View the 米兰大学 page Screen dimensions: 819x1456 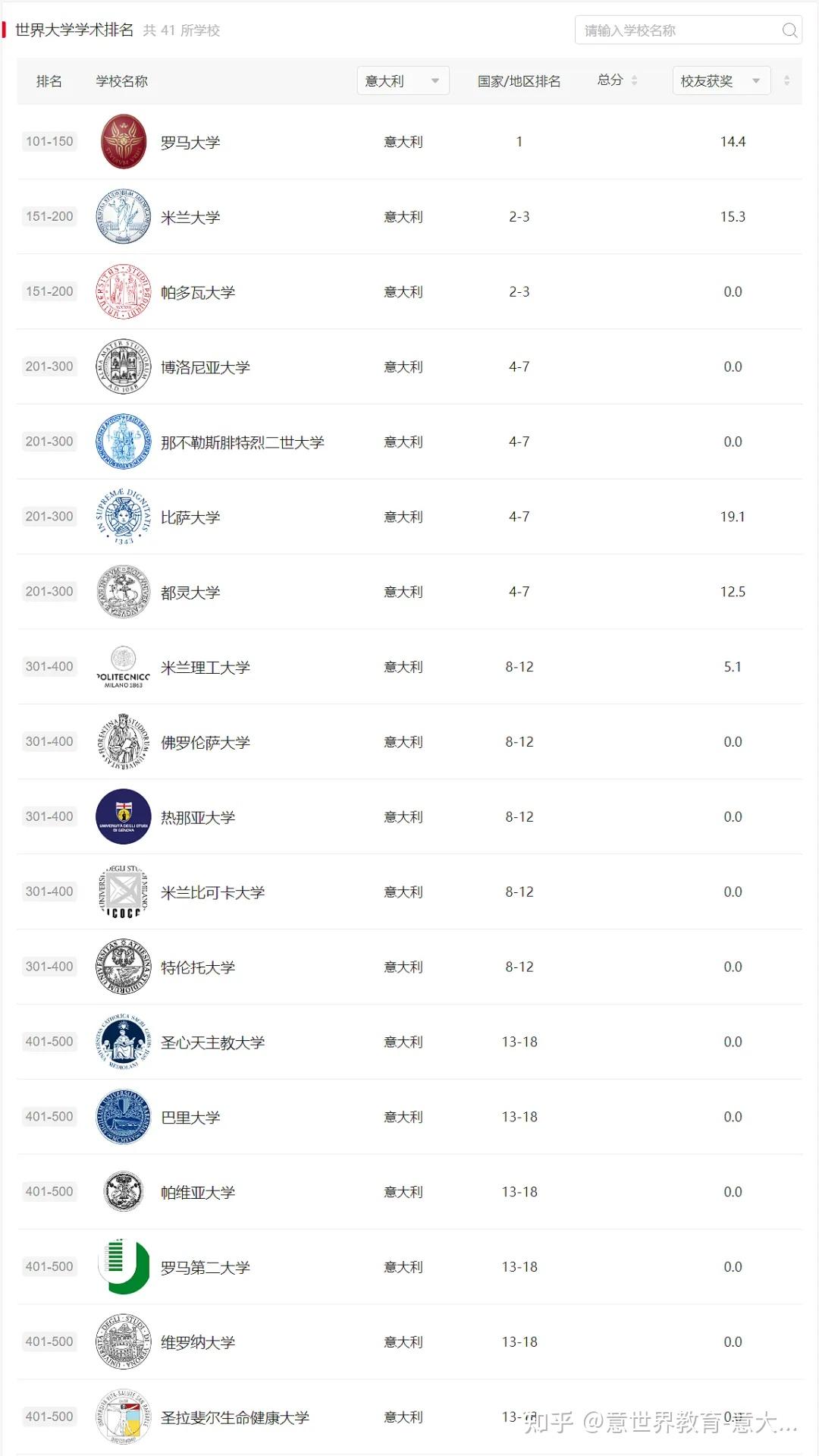(x=190, y=218)
